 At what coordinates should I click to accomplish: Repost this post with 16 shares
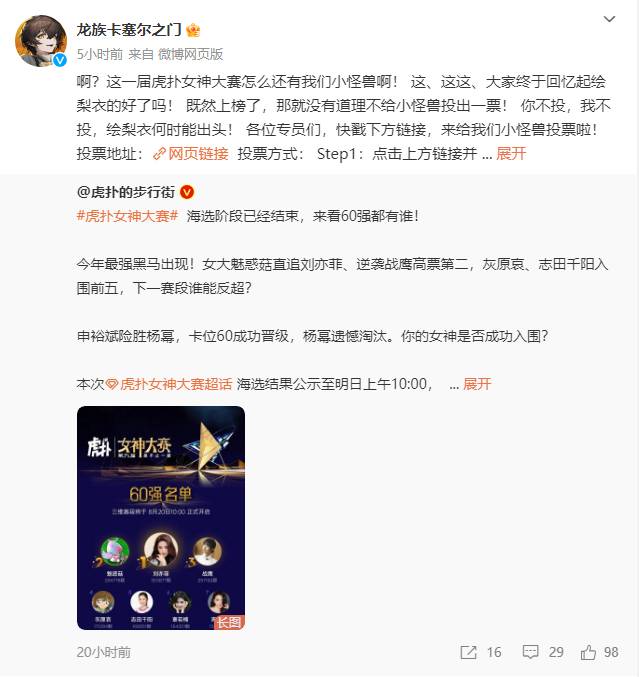(480, 652)
